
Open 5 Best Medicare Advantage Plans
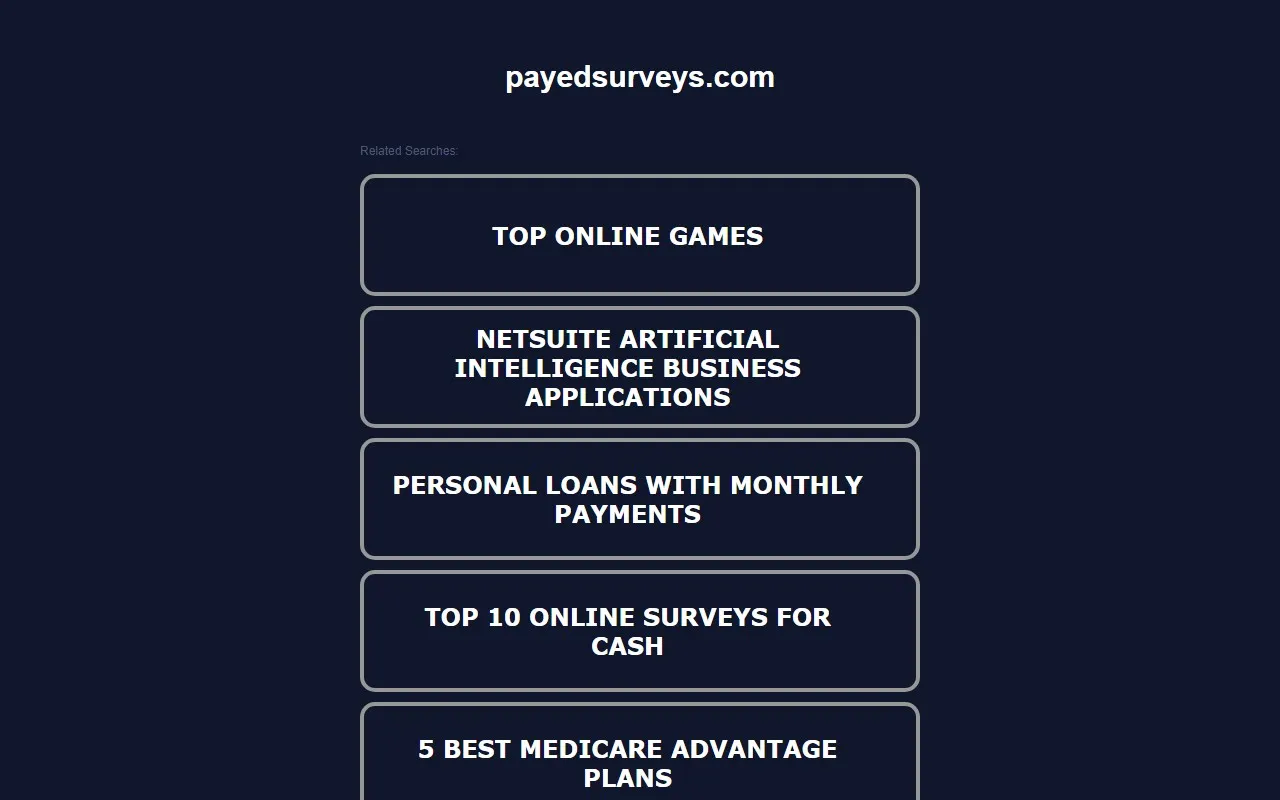tap(628, 762)
